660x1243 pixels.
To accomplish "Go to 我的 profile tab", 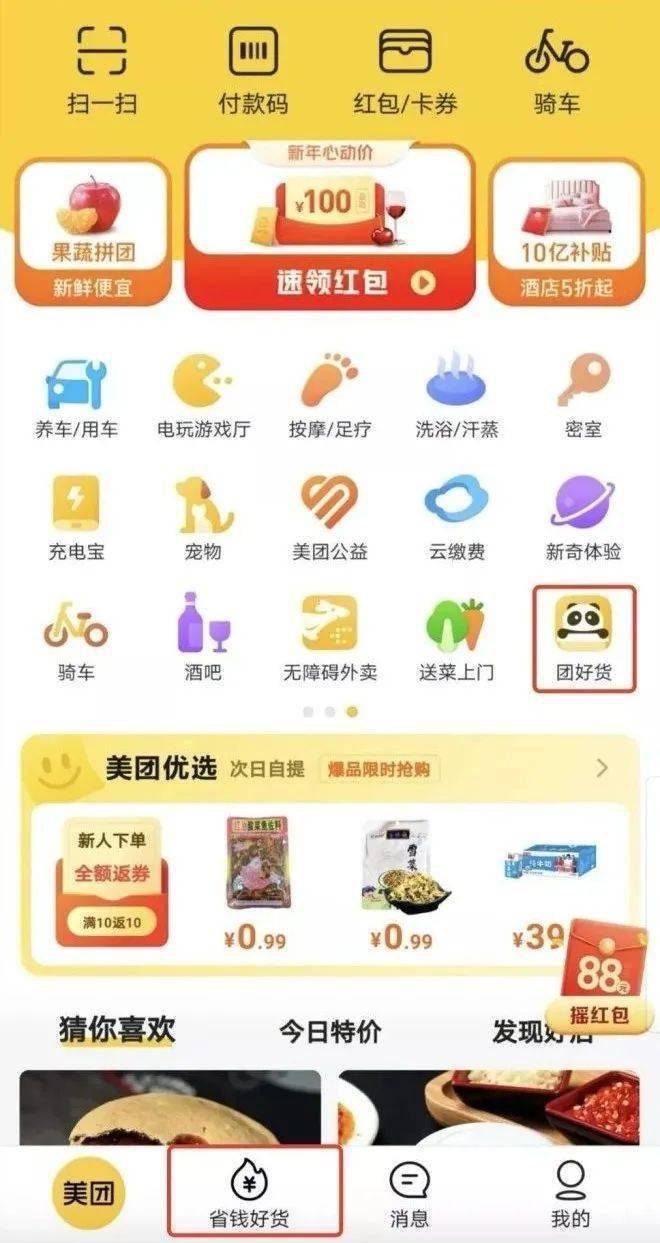I will (571, 1192).
